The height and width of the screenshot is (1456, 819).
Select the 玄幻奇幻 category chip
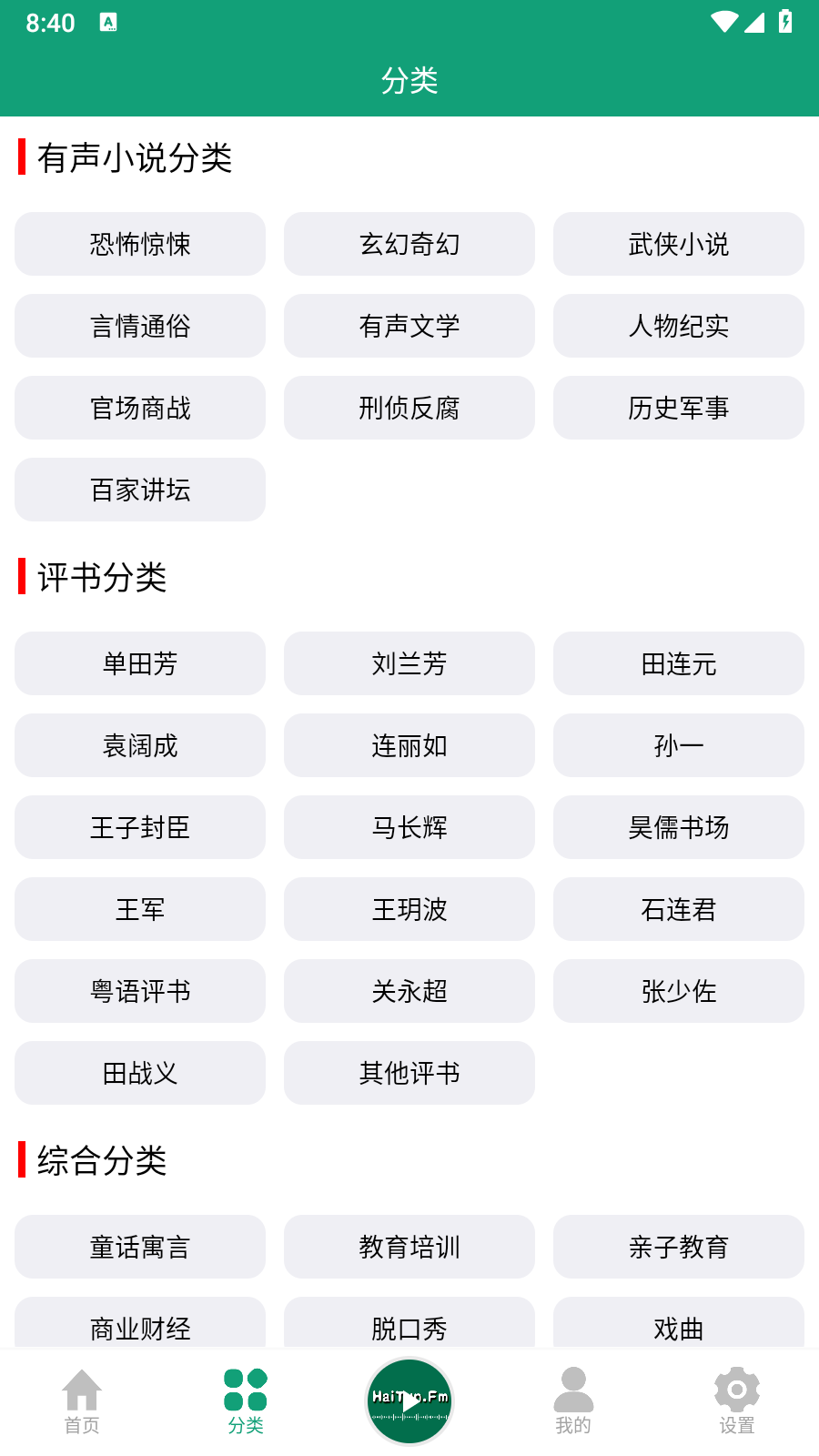[x=409, y=244]
